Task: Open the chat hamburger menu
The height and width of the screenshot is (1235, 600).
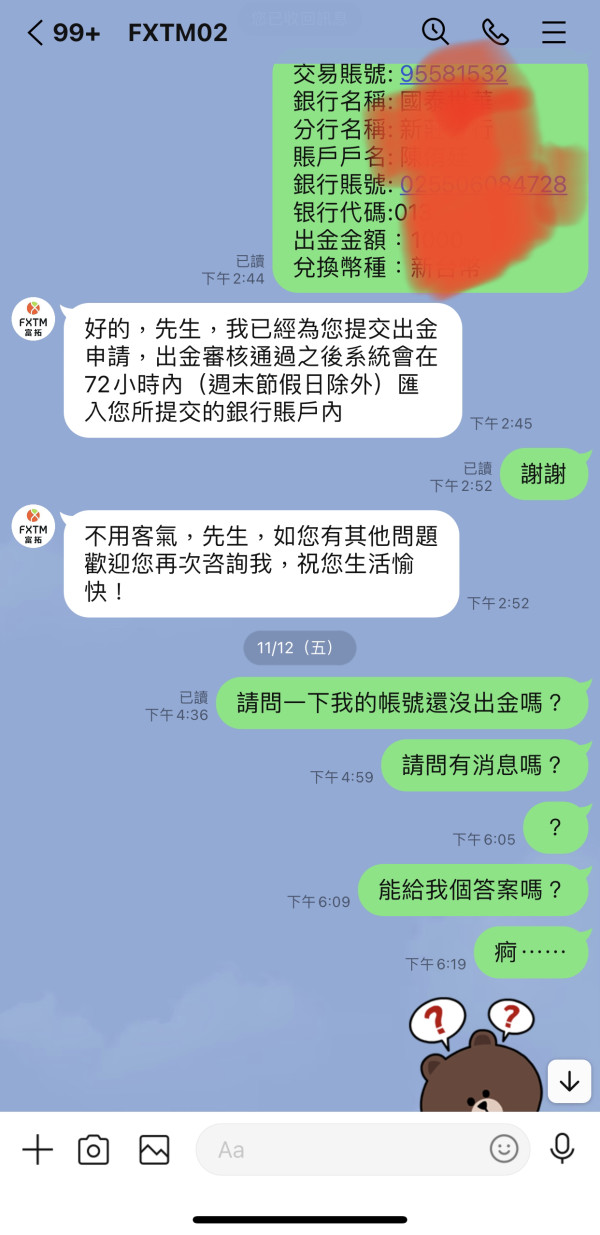Action: coord(554,33)
